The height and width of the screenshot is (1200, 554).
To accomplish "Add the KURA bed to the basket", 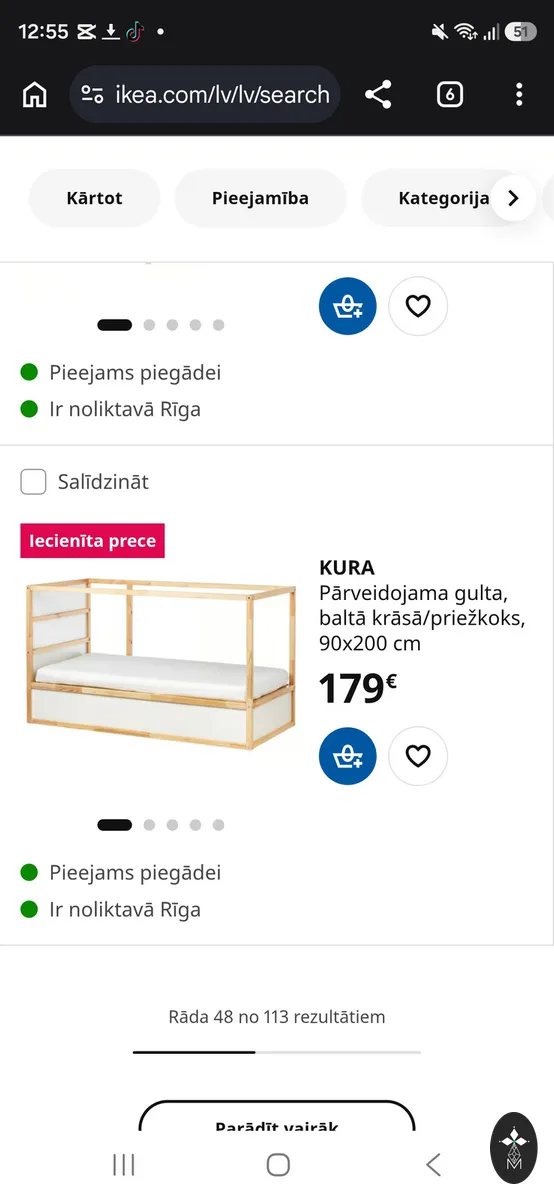I will 348,756.
